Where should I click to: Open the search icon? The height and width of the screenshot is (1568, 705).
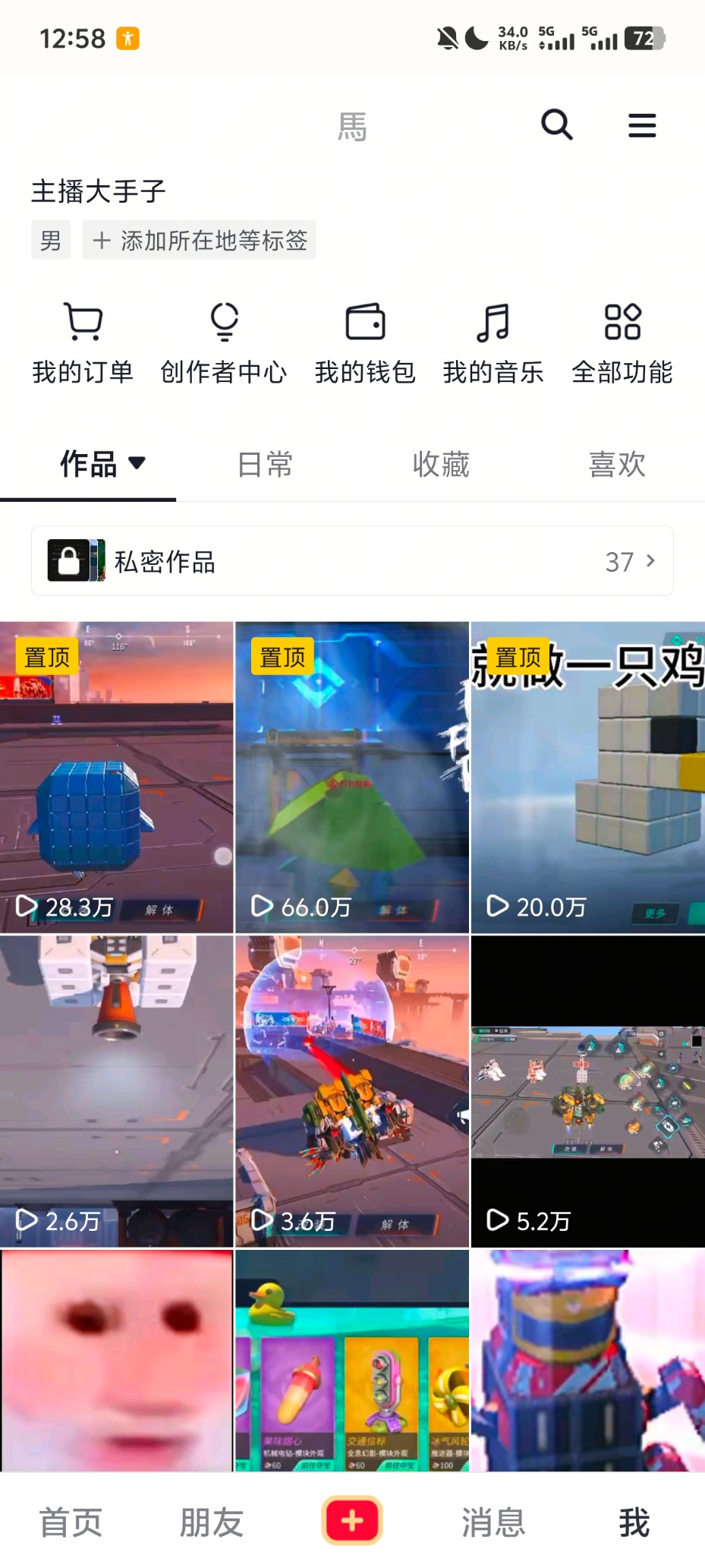click(556, 125)
